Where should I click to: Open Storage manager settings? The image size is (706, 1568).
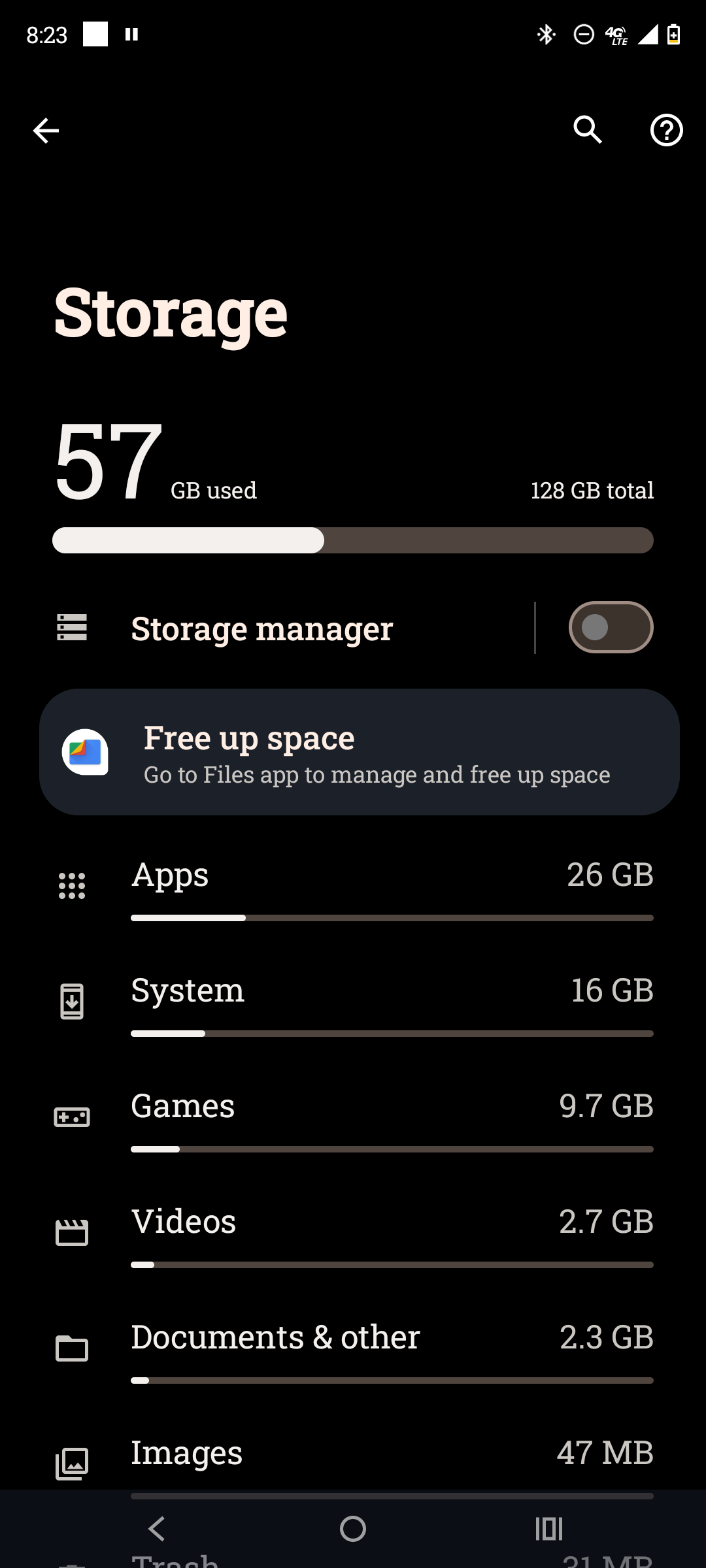261,629
